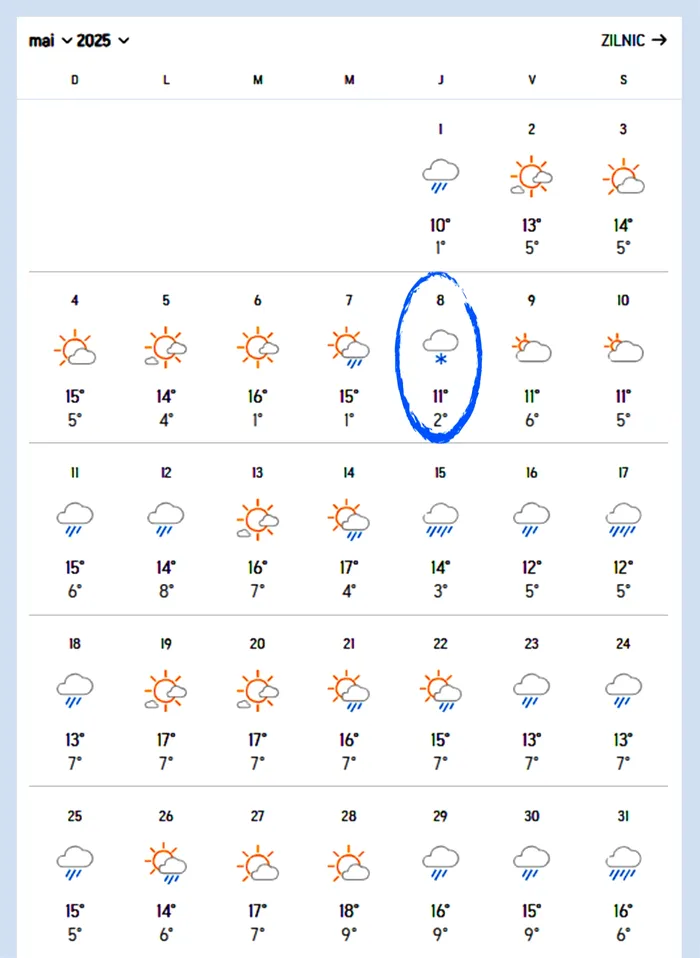
Task: View May 11 forecast details
Action: 75,529
